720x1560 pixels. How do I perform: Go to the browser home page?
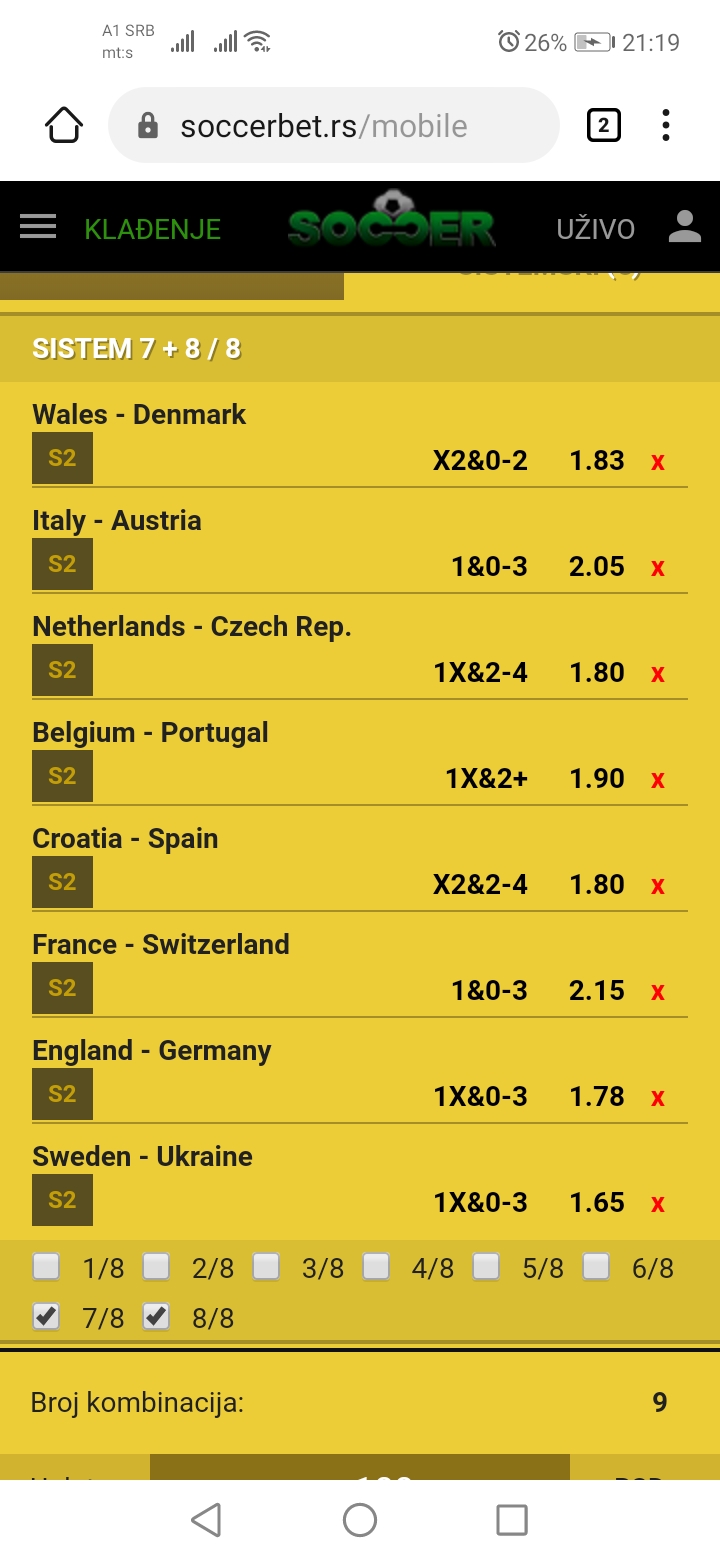pyautogui.click(x=64, y=125)
